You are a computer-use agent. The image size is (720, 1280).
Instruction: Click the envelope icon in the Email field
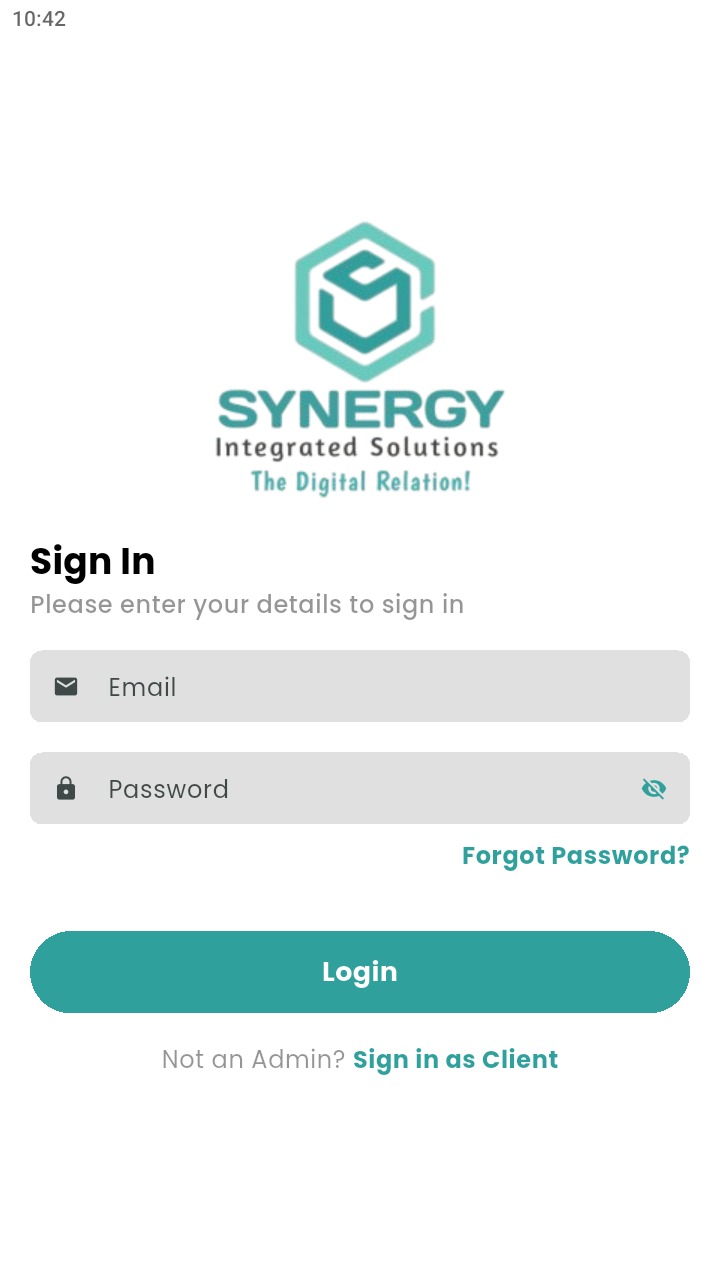pos(66,686)
